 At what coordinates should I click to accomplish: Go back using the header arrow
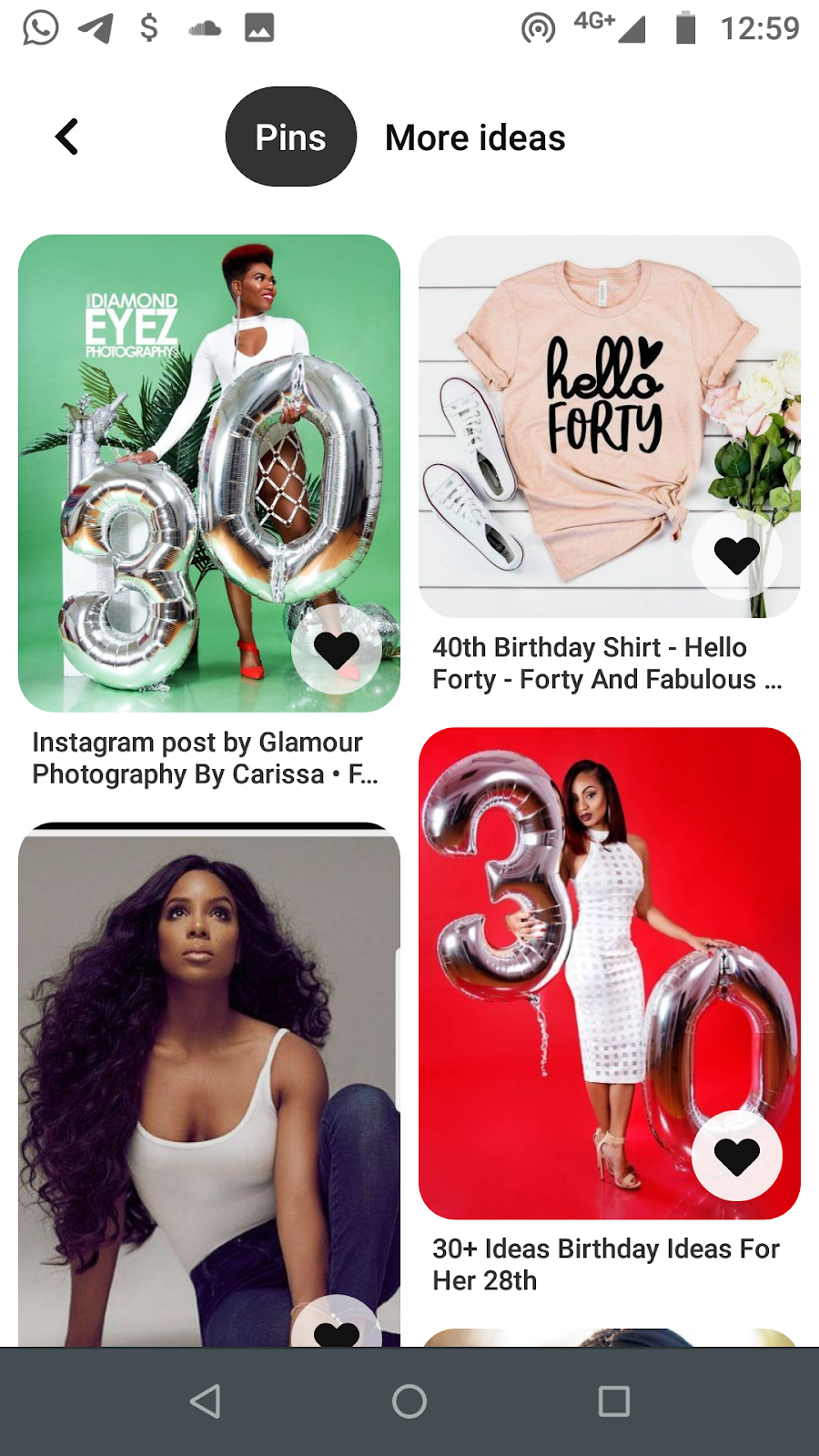click(67, 137)
